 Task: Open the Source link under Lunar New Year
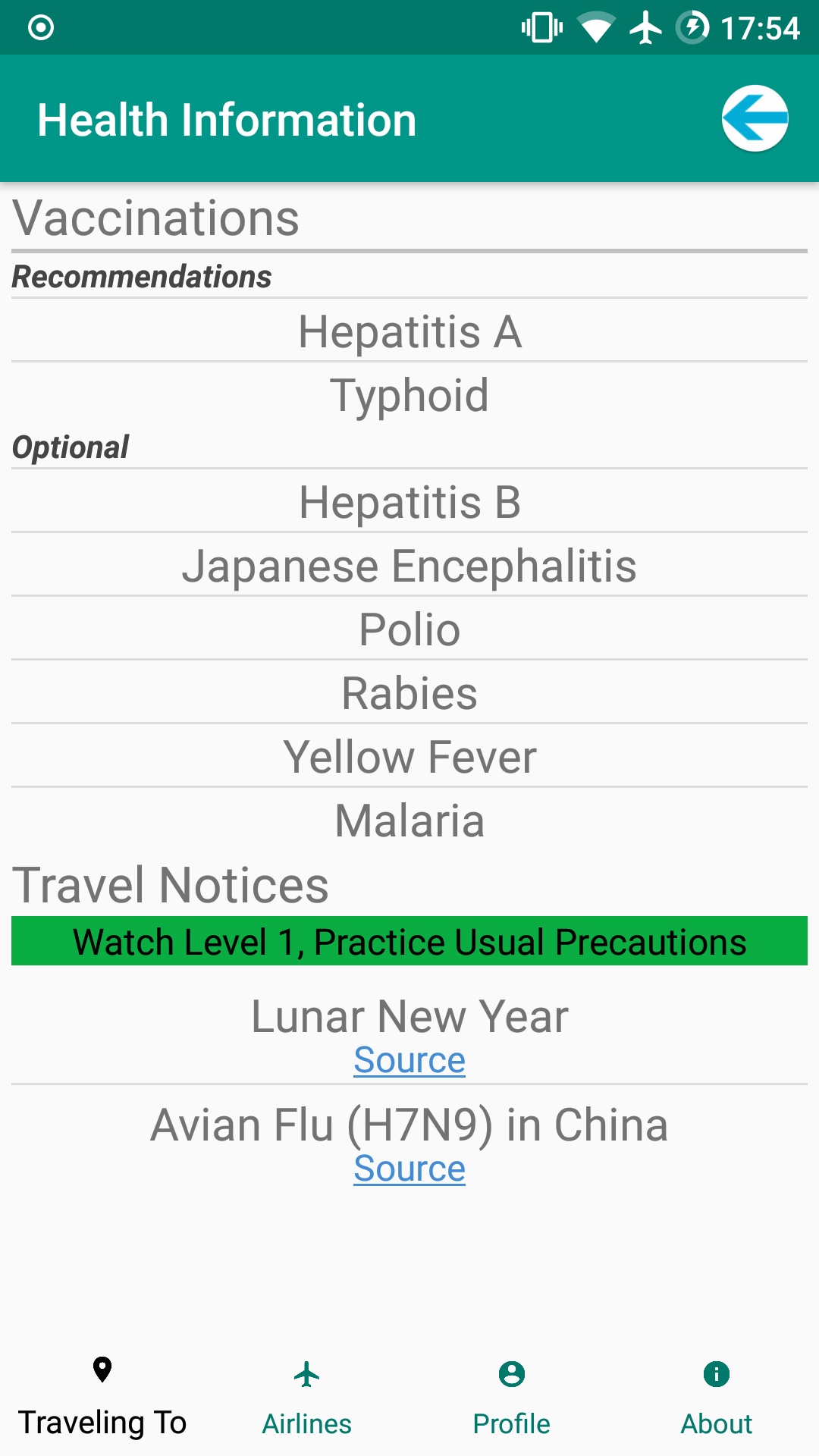point(409,1060)
